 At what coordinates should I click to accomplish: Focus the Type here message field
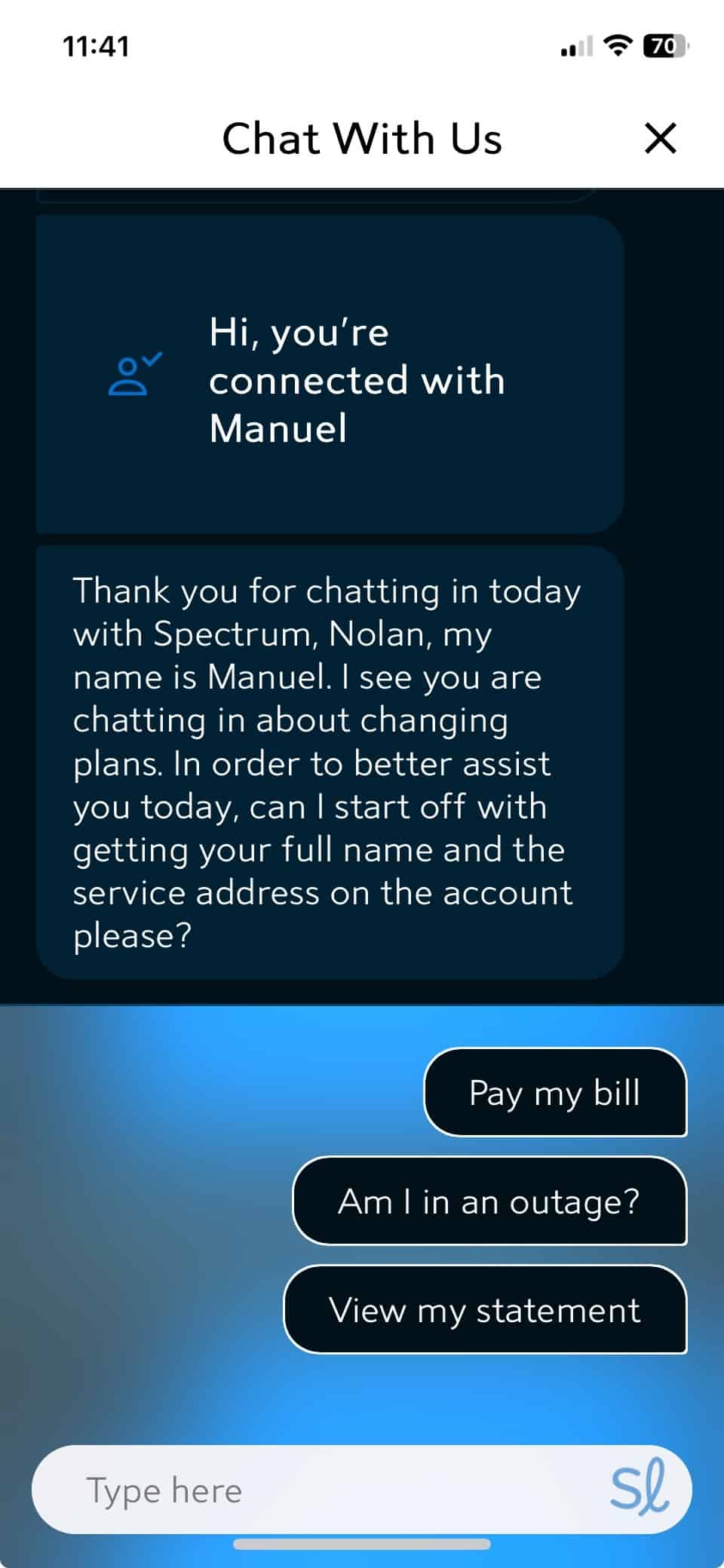(x=317, y=1490)
